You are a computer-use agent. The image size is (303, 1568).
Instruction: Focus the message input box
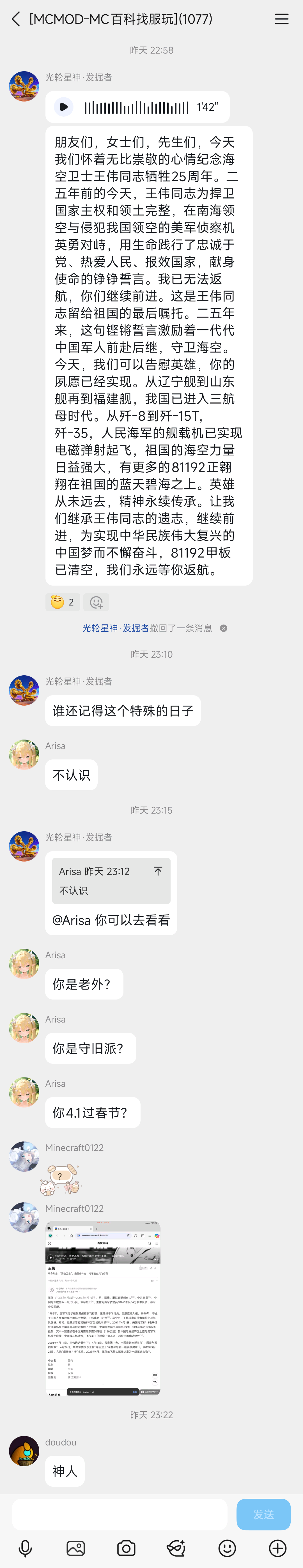(119, 1514)
